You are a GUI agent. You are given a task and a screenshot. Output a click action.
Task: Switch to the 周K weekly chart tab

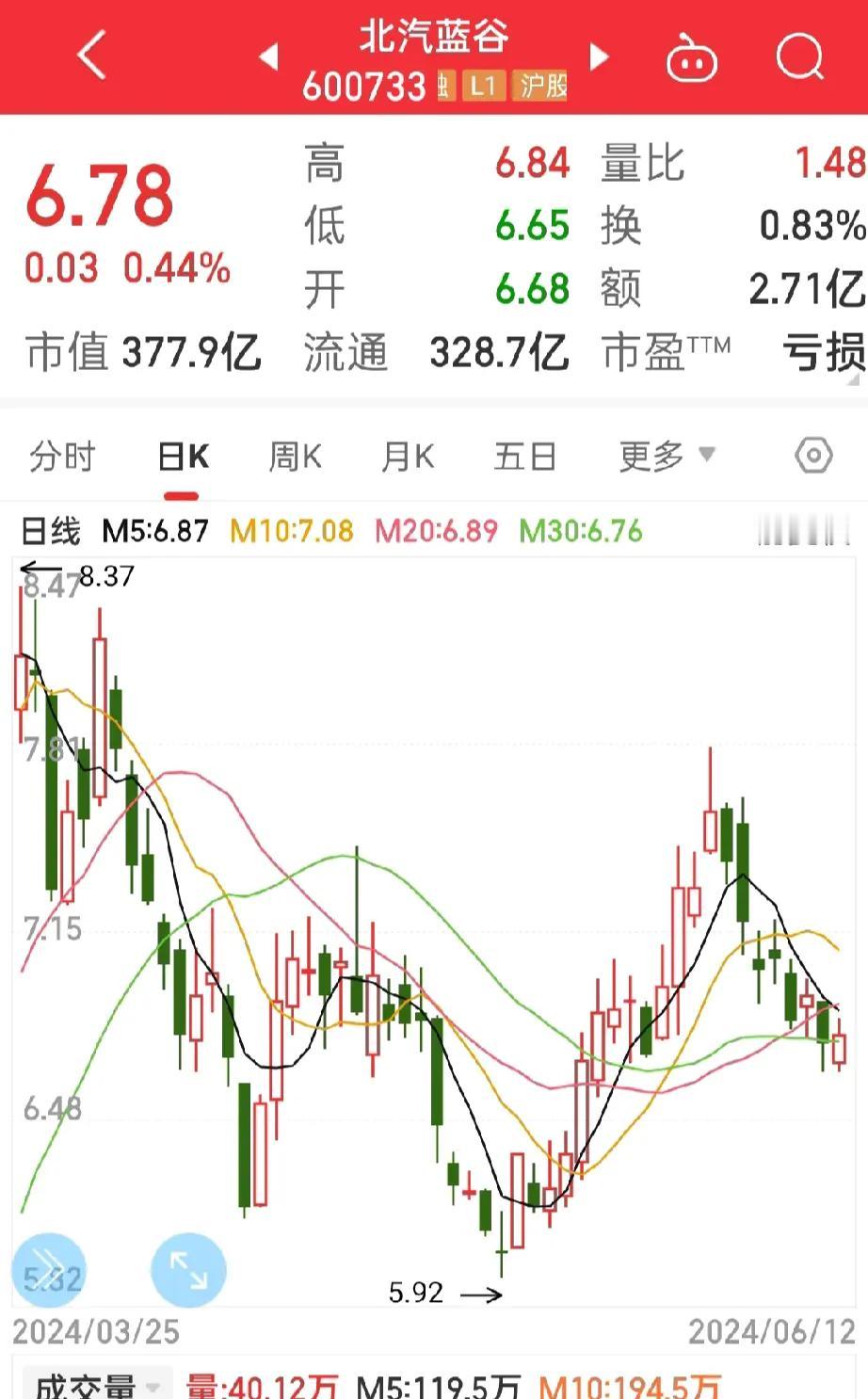(294, 456)
